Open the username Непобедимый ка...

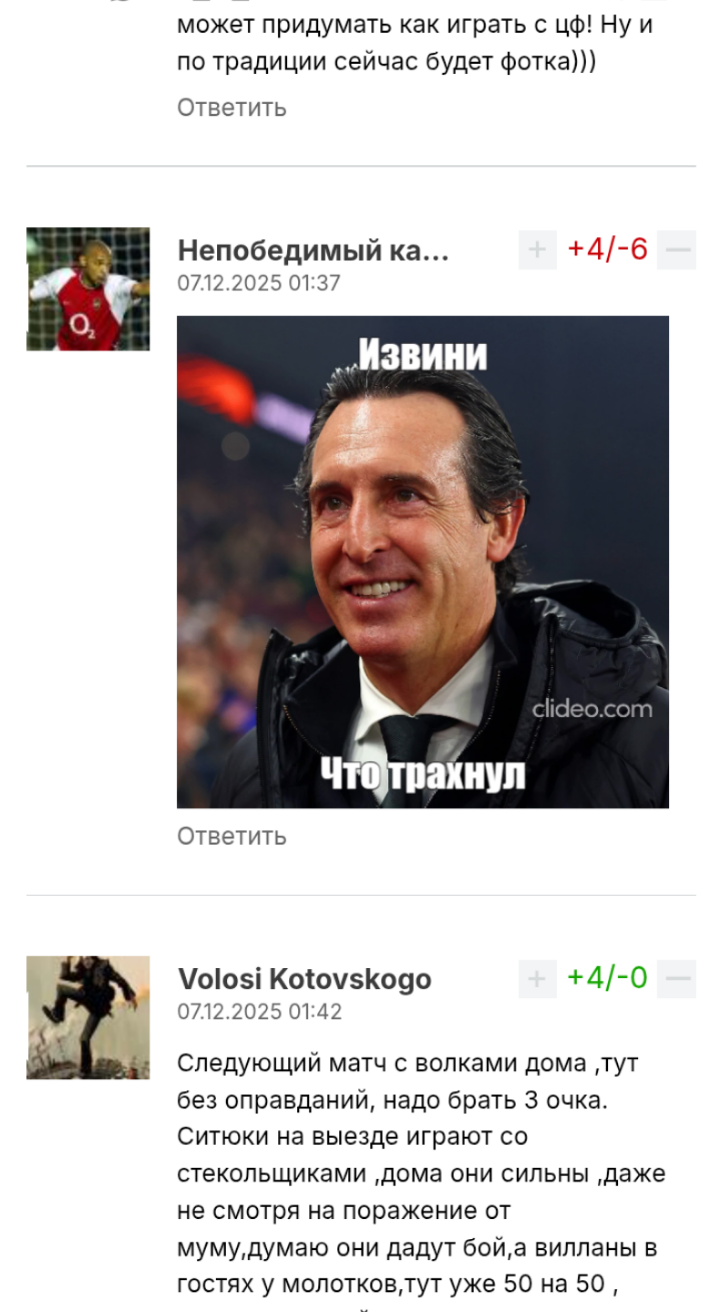click(x=313, y=251)
